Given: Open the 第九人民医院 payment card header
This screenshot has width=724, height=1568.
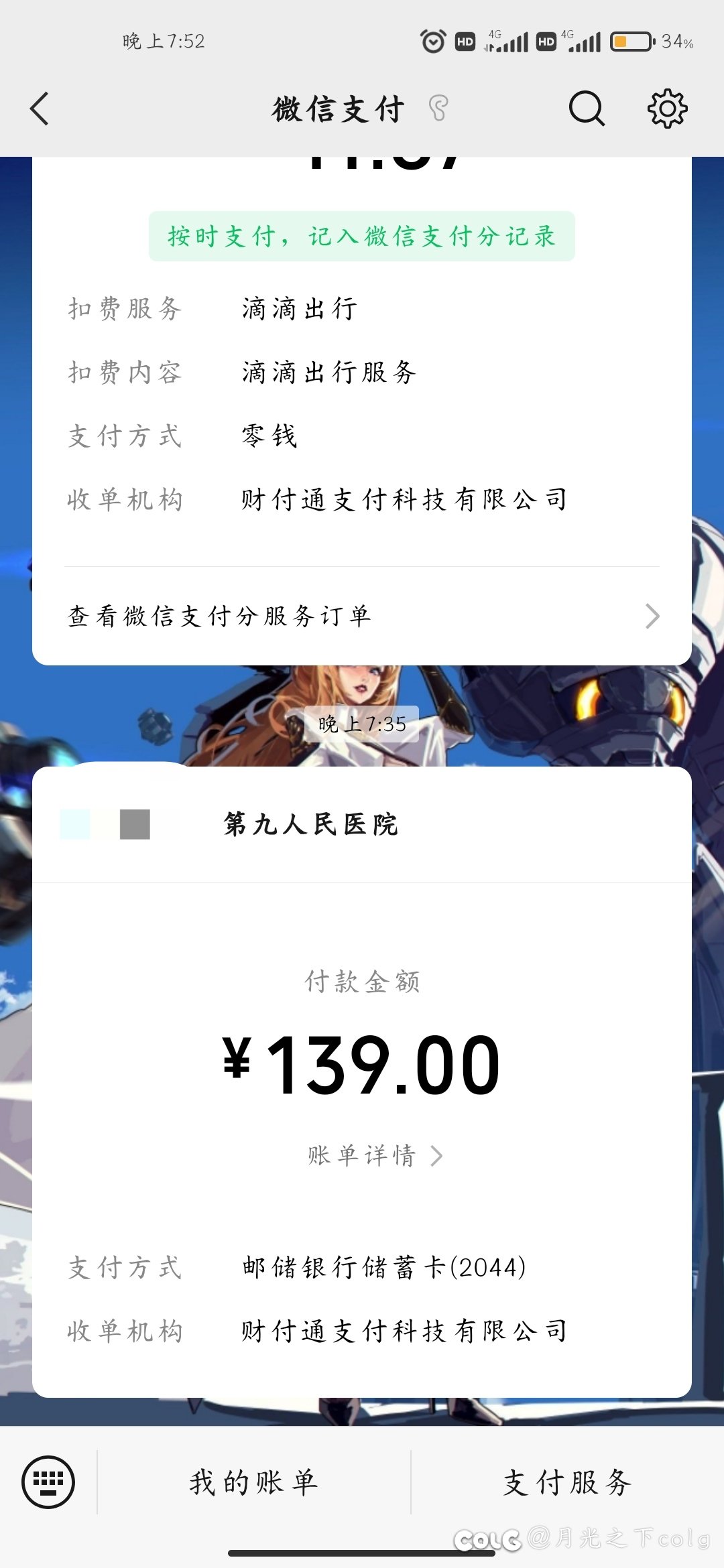Looking at the screenshot, I should pyautogui.click(x=362, y=824).
